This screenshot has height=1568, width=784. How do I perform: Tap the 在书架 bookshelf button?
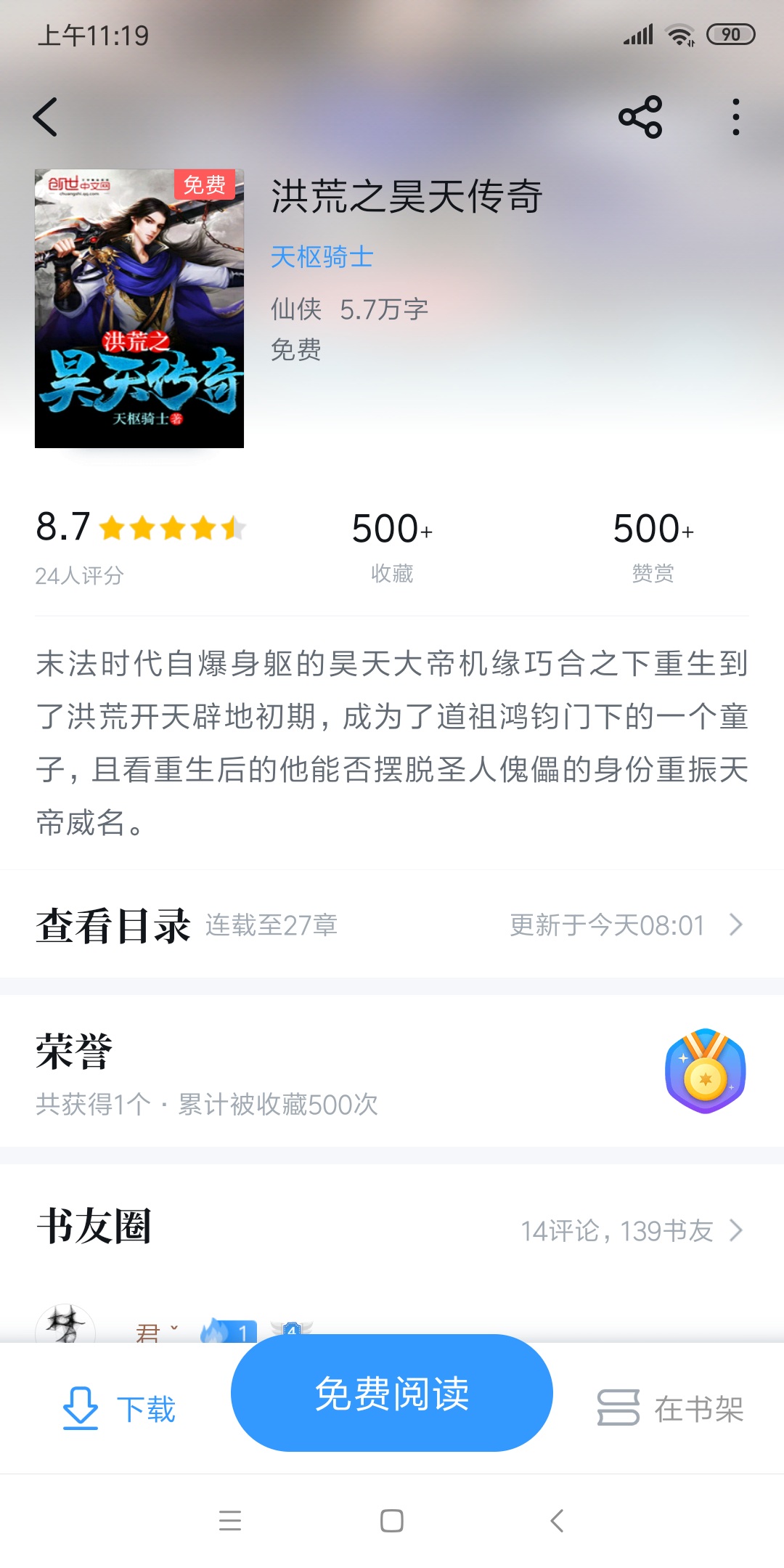point(671,1409)
